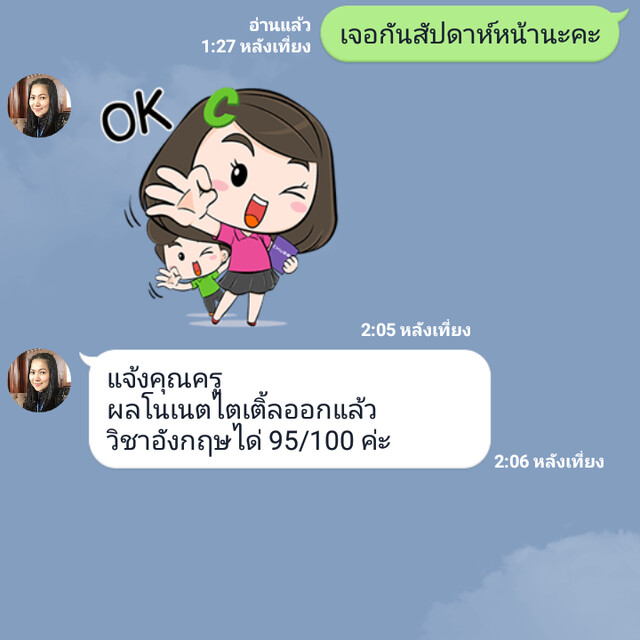Image resolution: width=640 pixels, height=640 pixels.
Task: Open sender's profile photo beside the OK sticker
Action: pyautogui.click(x=40, y=106)
